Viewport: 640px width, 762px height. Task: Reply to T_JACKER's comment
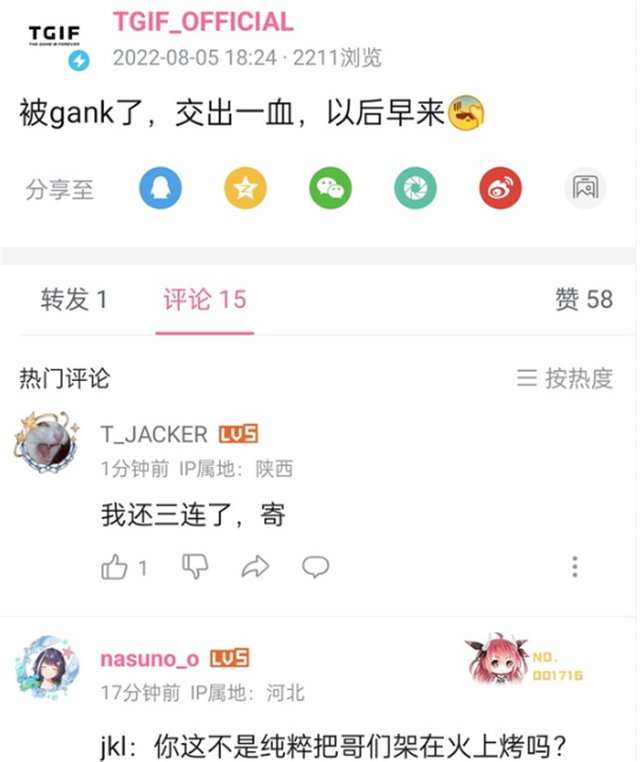[316, 568]
